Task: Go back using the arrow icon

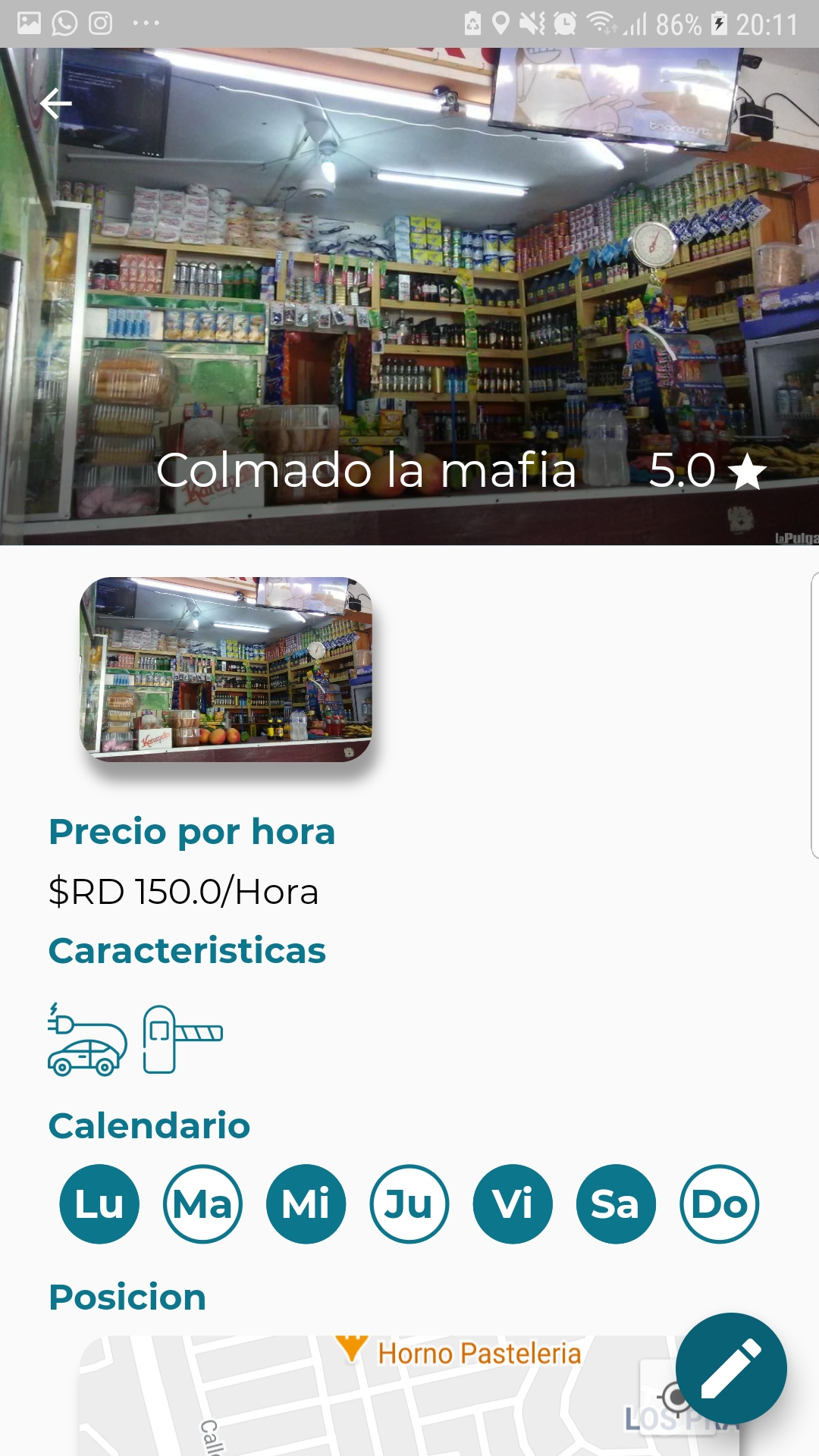Action: pyautogui.click(x=55, y=104)
